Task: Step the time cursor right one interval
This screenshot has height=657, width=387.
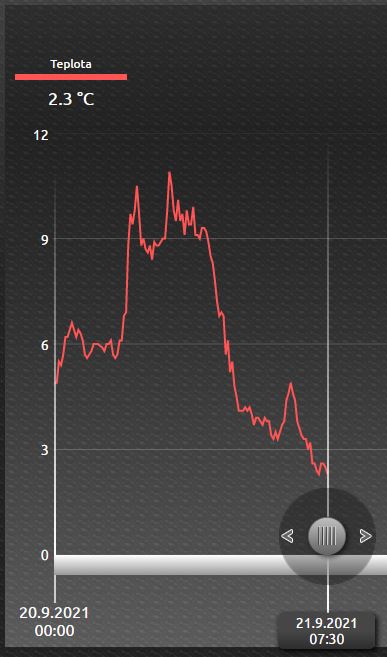Action: coord(366,536)
